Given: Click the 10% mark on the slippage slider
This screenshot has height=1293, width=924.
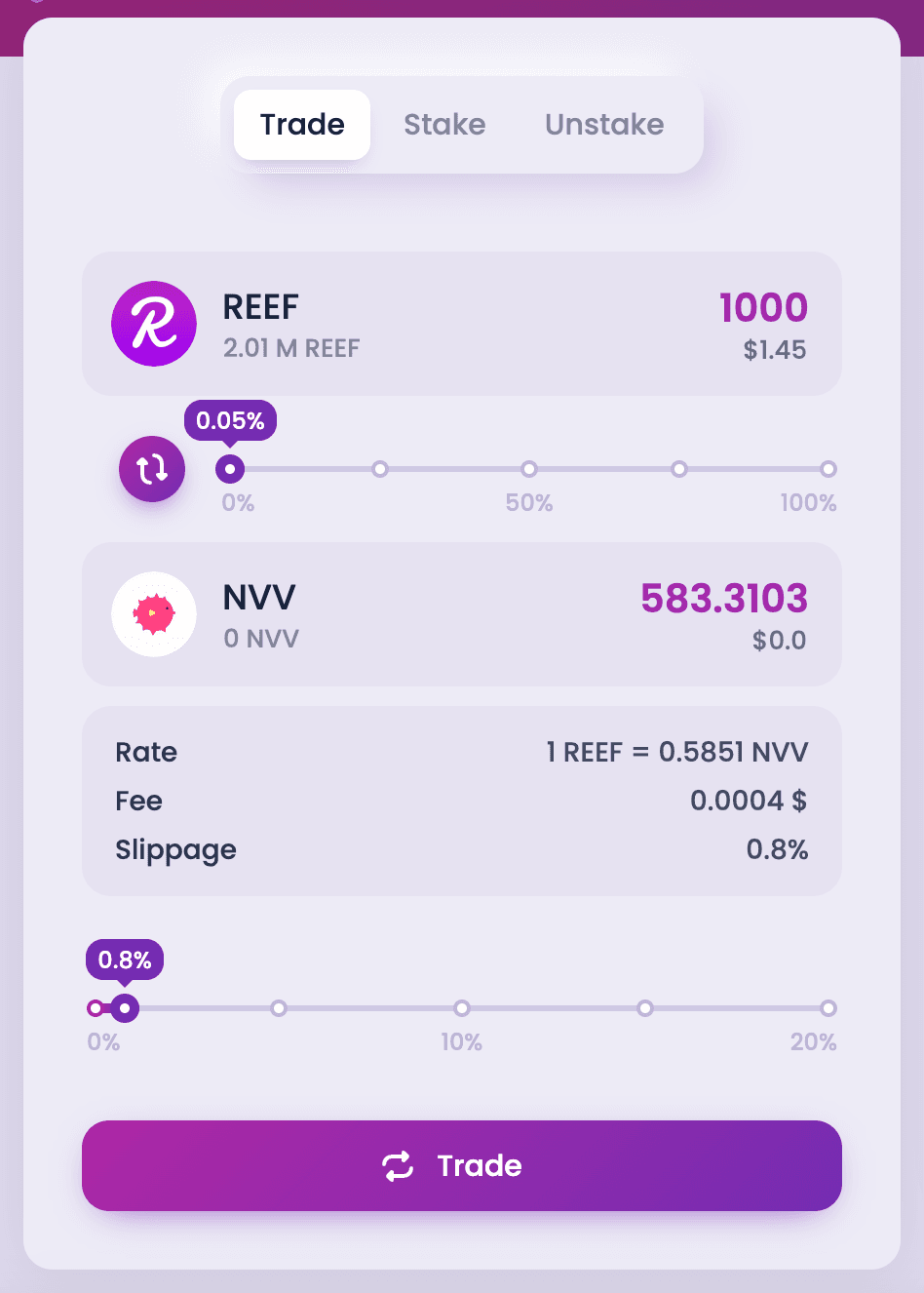Looking at the screenshot, I should click(x=462, y=1008).
